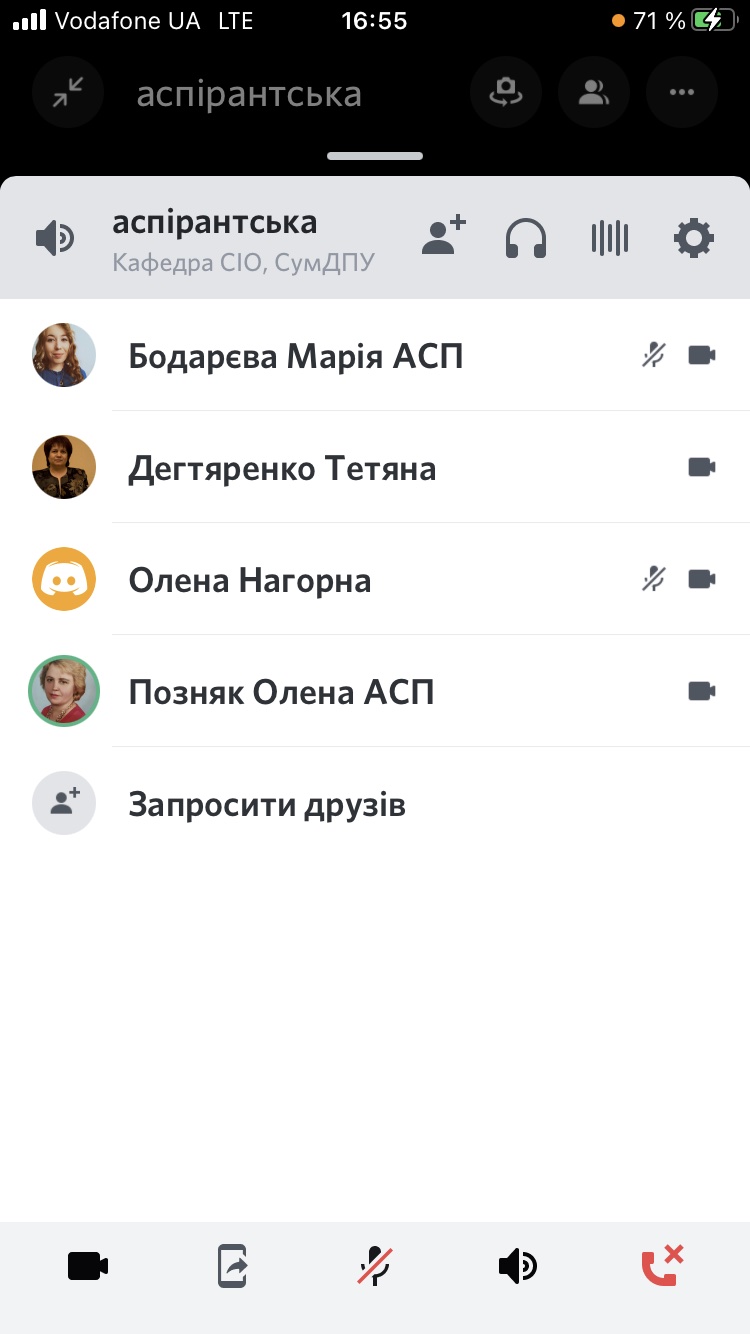Open the participants list icon

pos(594,93)
